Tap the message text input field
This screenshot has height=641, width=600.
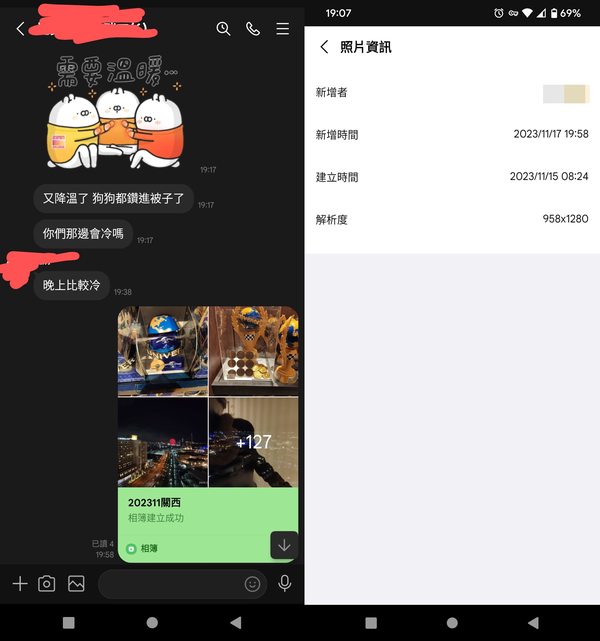pyautogui.click(x=170, y=584)
